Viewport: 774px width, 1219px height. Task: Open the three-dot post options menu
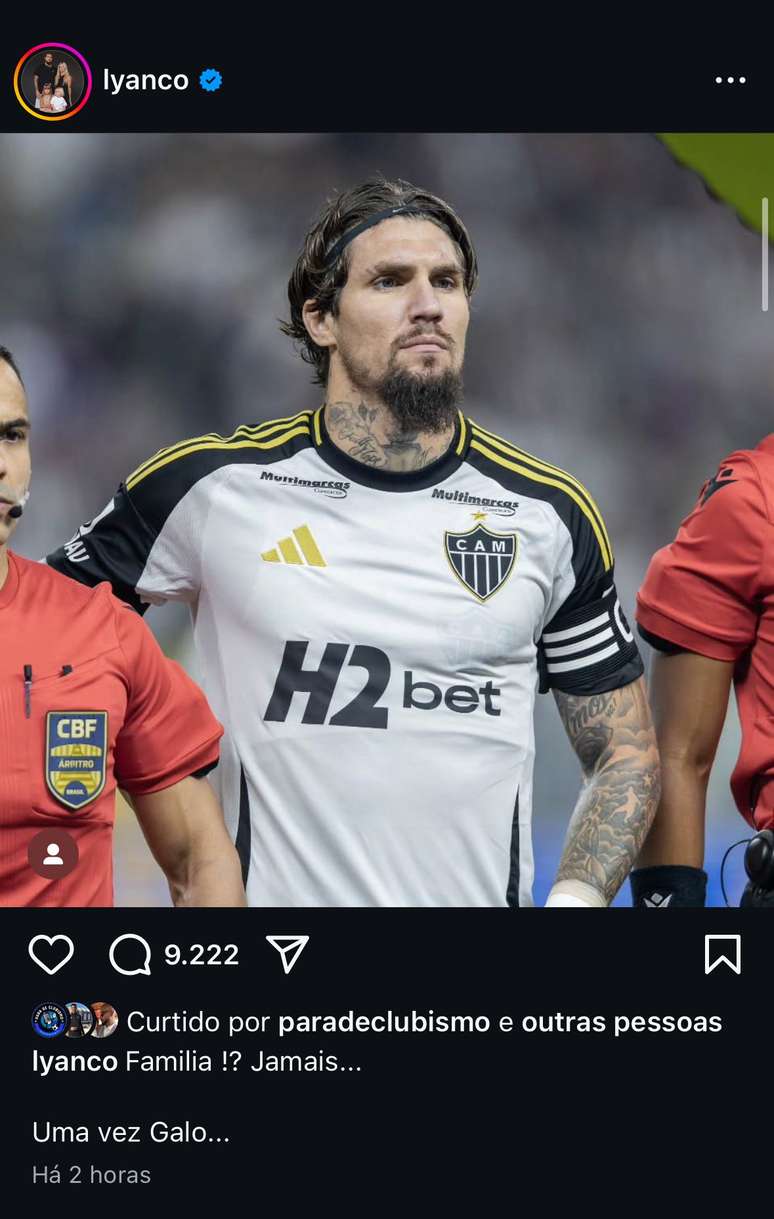pyautogui.click(x=730, y=81)
